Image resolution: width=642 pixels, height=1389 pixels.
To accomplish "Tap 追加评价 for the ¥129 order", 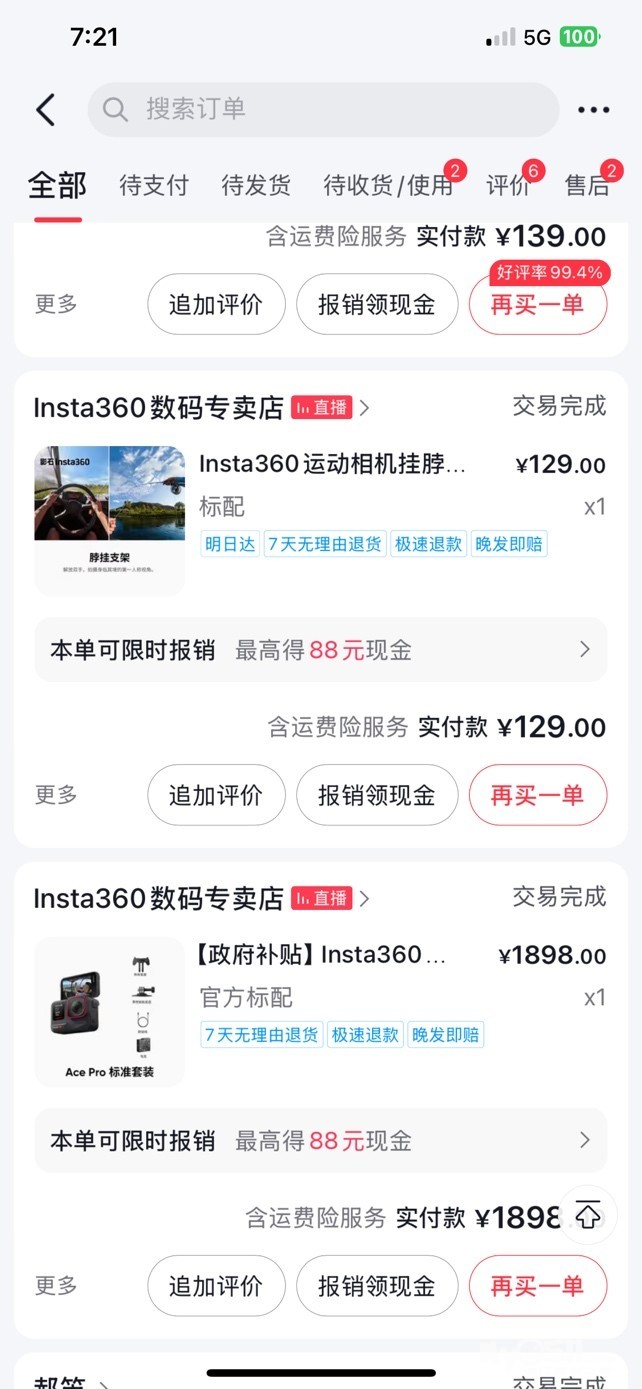I will pyautogui.click(x=216, y=795).
